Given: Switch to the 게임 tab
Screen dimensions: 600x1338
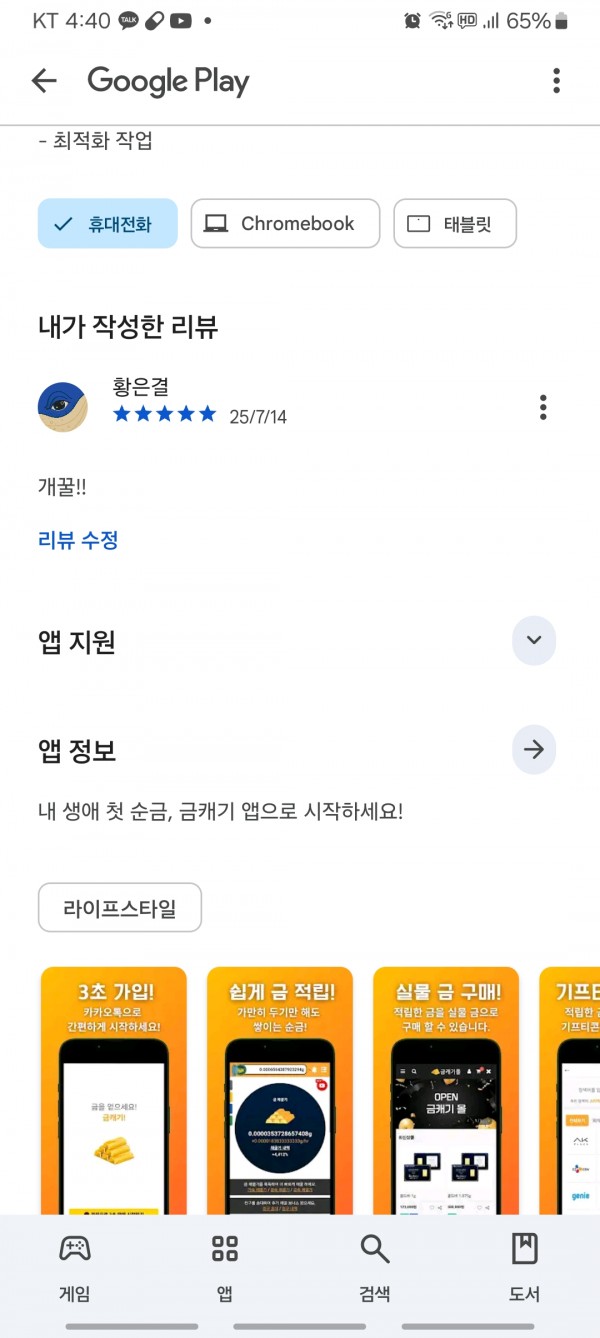Looking at the screenshot, I should 75,1266.
